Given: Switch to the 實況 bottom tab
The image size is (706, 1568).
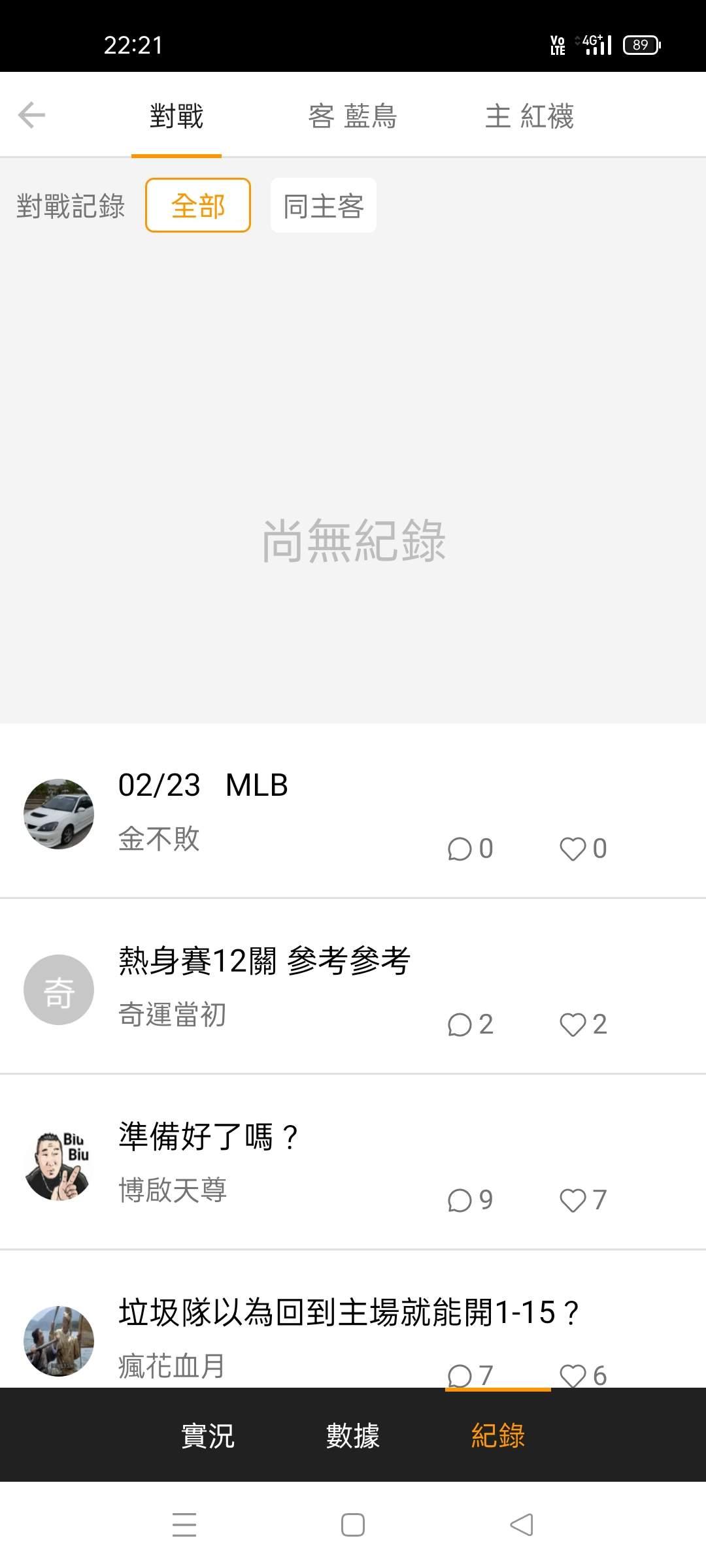Looking at the screenshot, I should [207, 1435].
